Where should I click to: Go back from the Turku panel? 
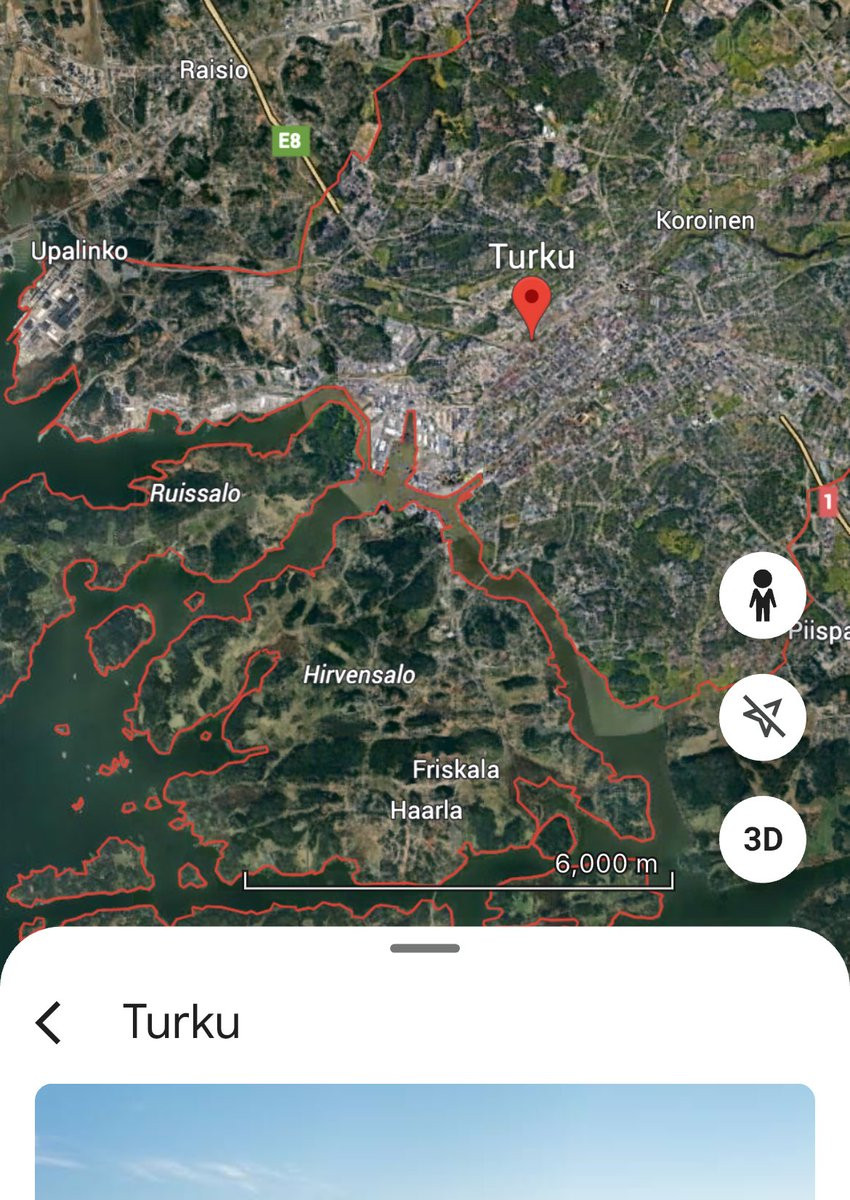click(x=48, y=1022)
